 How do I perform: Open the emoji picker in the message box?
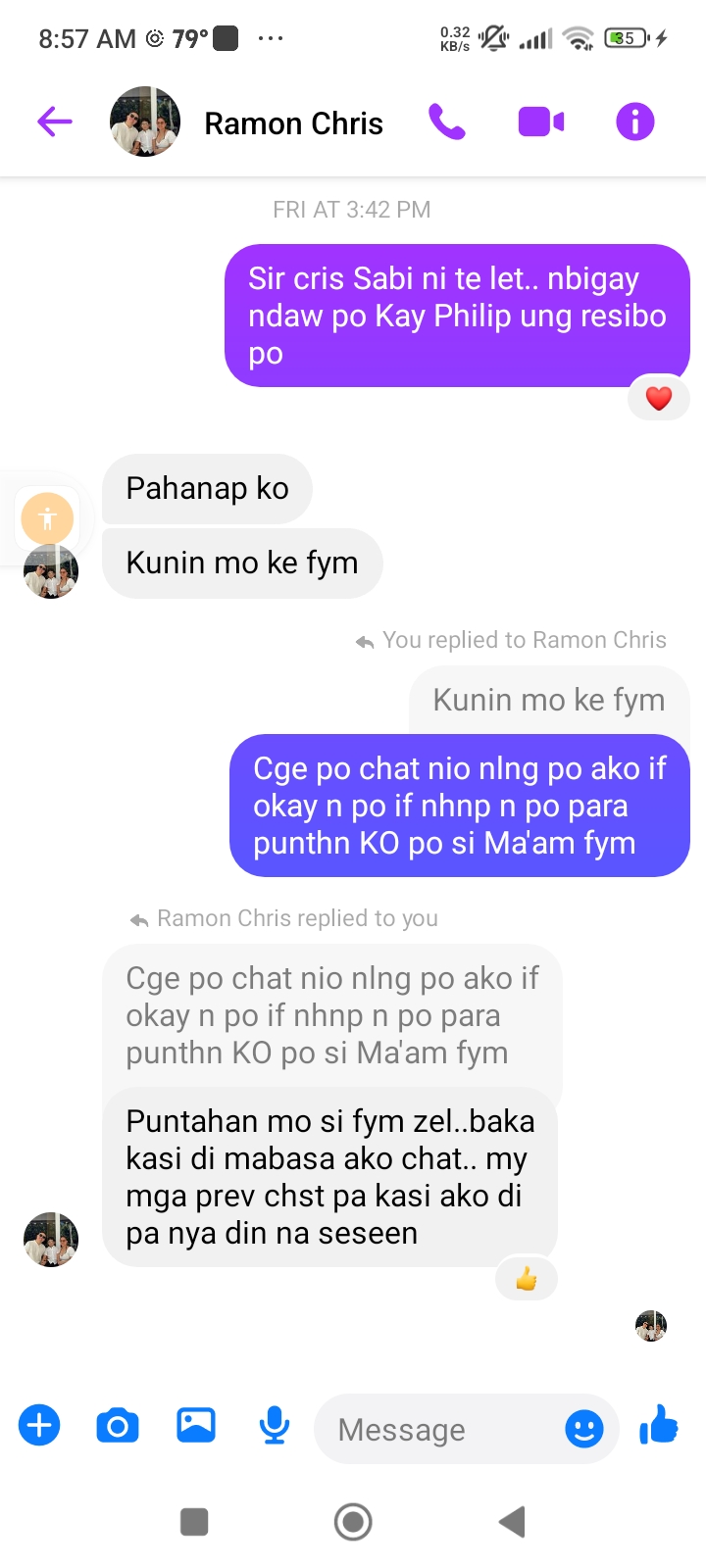584,1429
